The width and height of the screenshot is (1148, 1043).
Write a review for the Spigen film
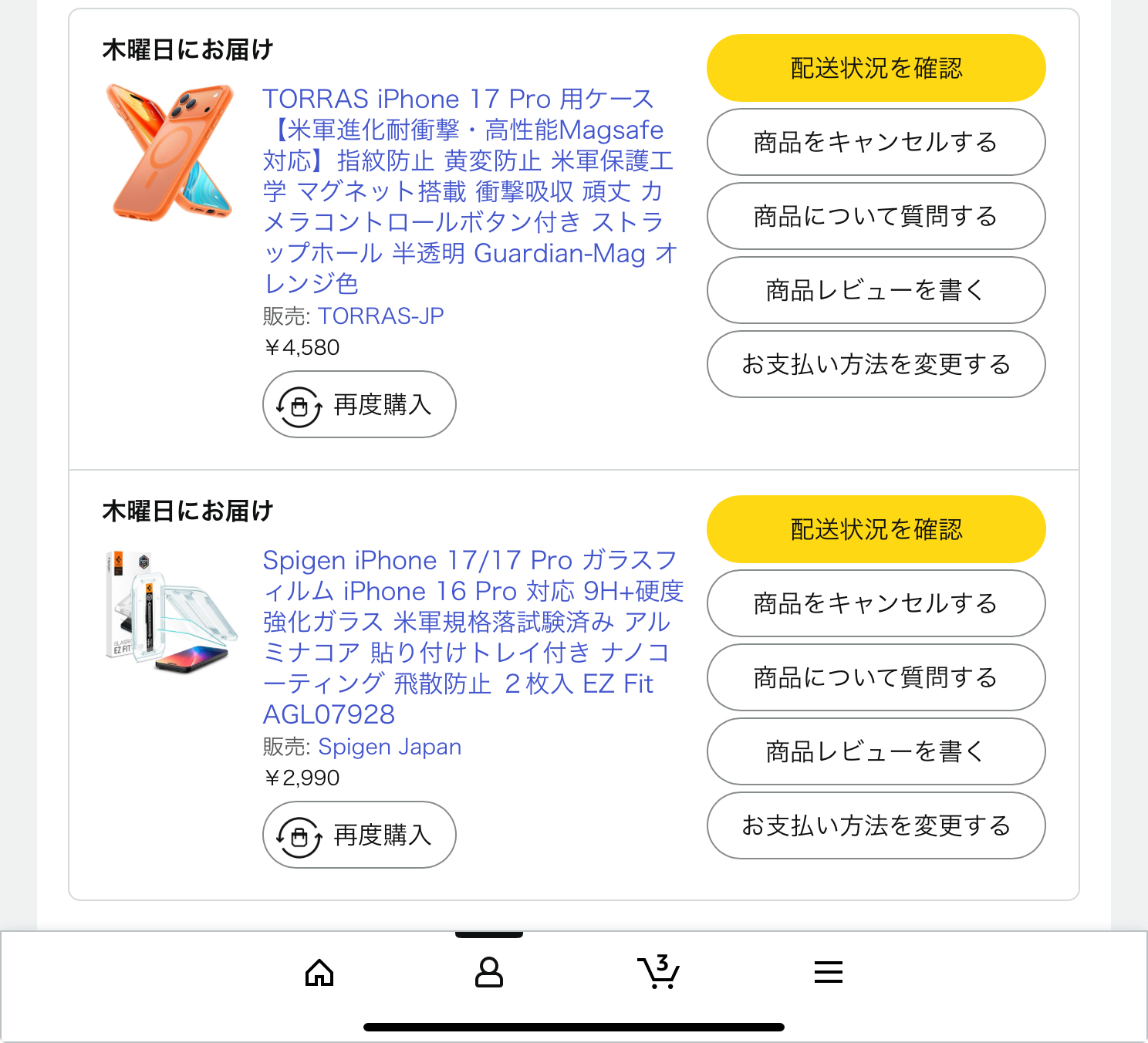876,751
